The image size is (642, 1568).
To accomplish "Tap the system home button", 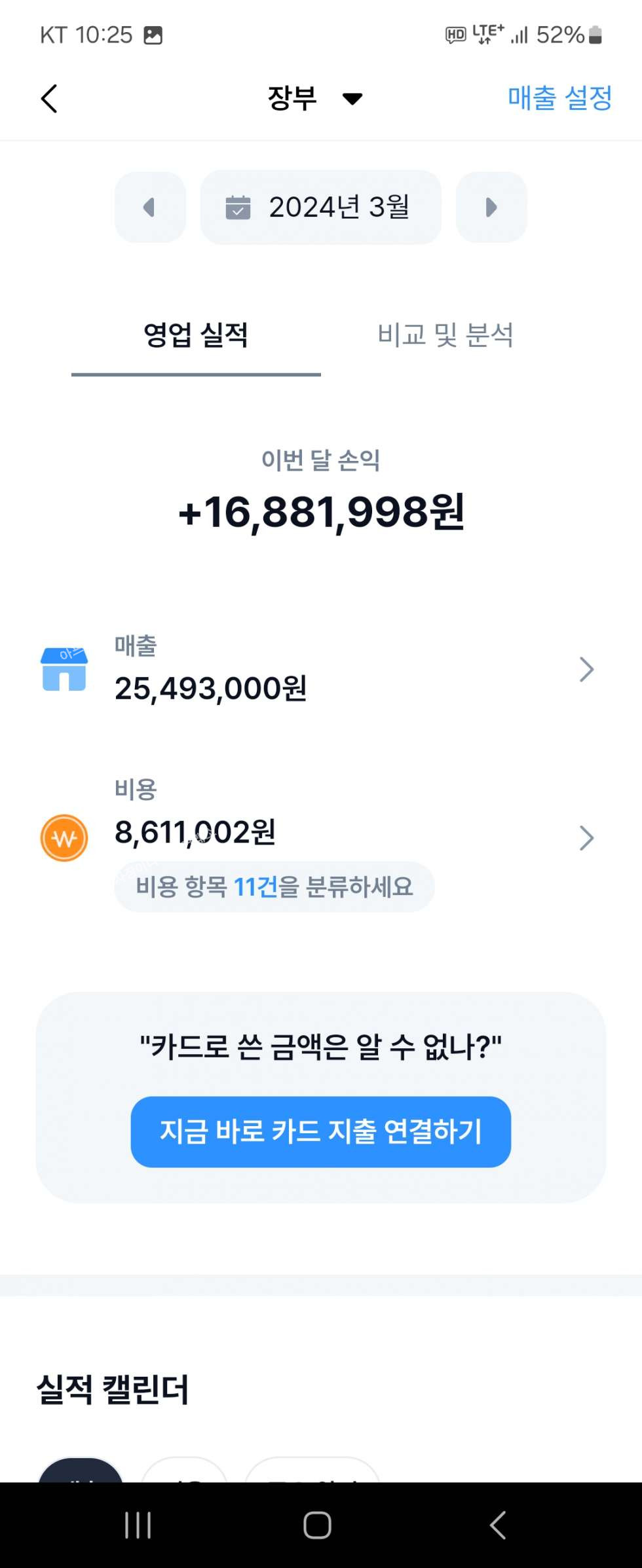I will click(x=317, y=1525).
